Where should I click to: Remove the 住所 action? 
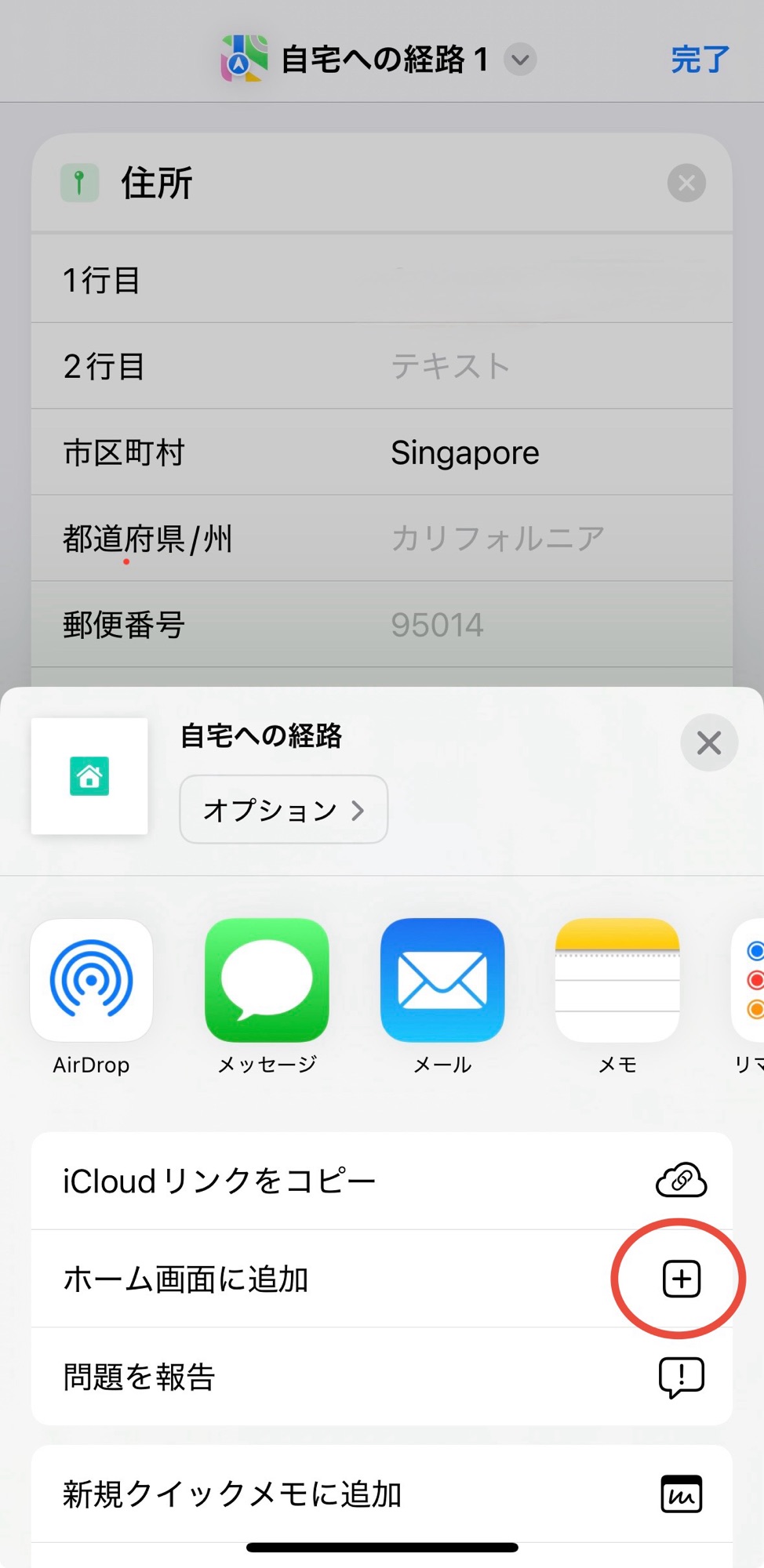(686, 183)
